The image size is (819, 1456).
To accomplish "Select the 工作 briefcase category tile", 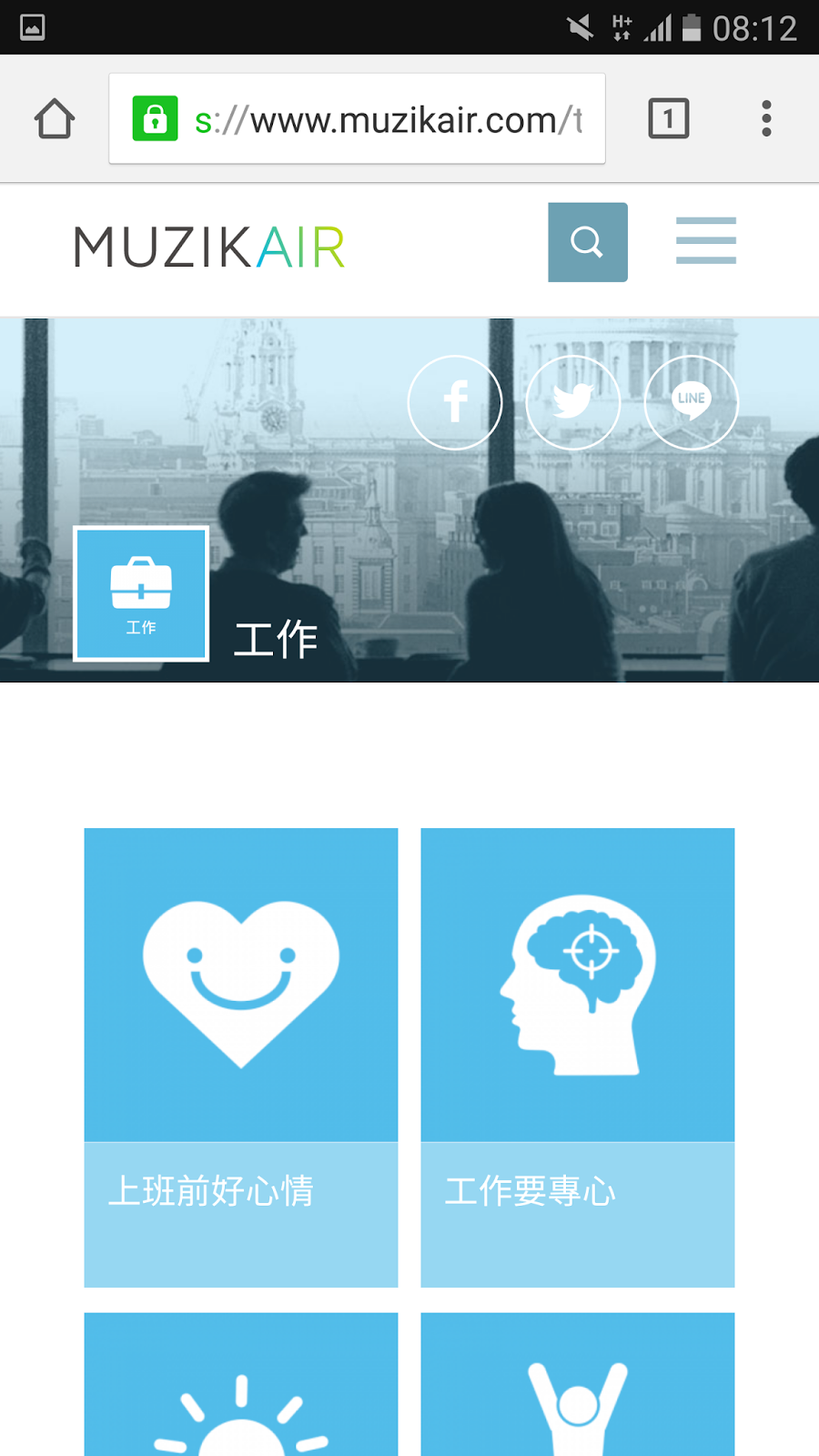I will click(x=141, y=594).
